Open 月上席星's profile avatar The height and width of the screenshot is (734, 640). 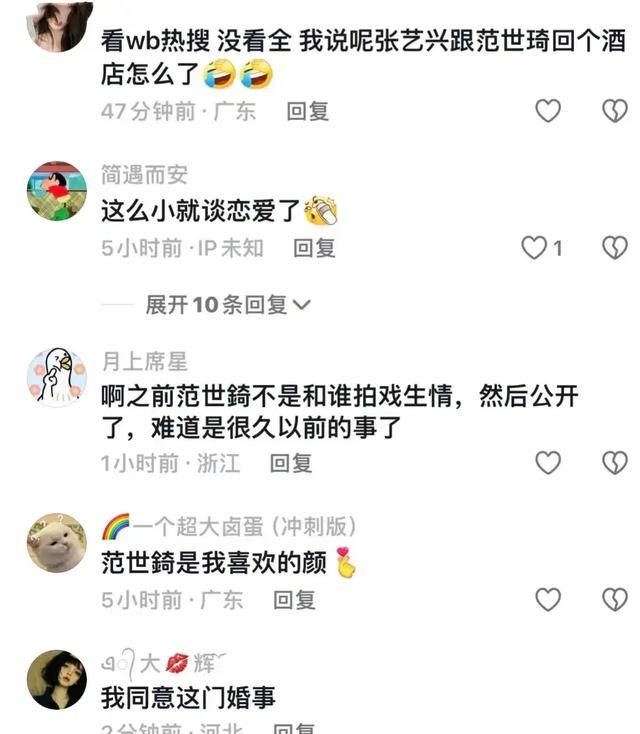[57, 378]
